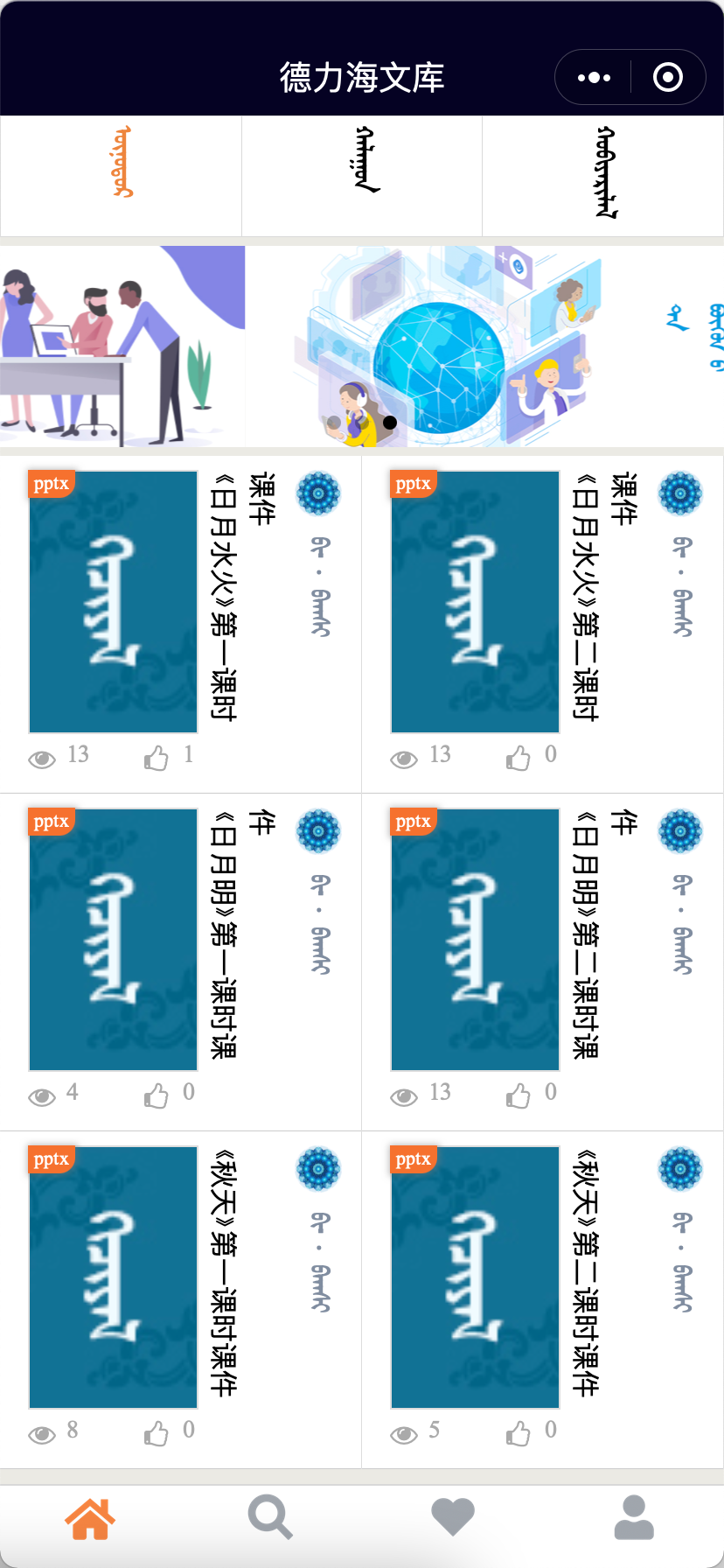The height and width of the screenshot is (1568, 724).
Task: Click the eye icon showing 13 views on 《日月明》第二课时
Action: (x=403, y=1095)
